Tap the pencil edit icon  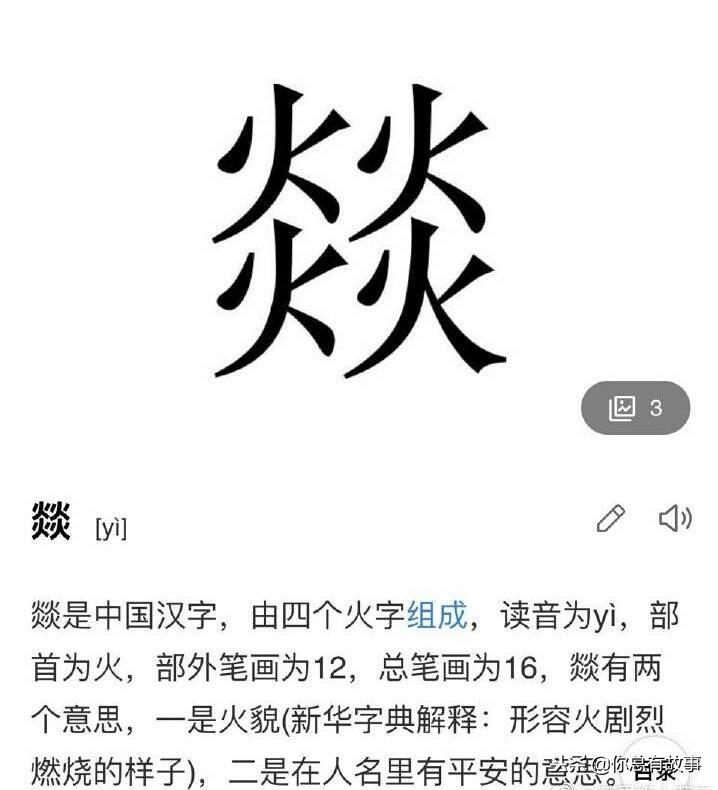pos(610,518)
